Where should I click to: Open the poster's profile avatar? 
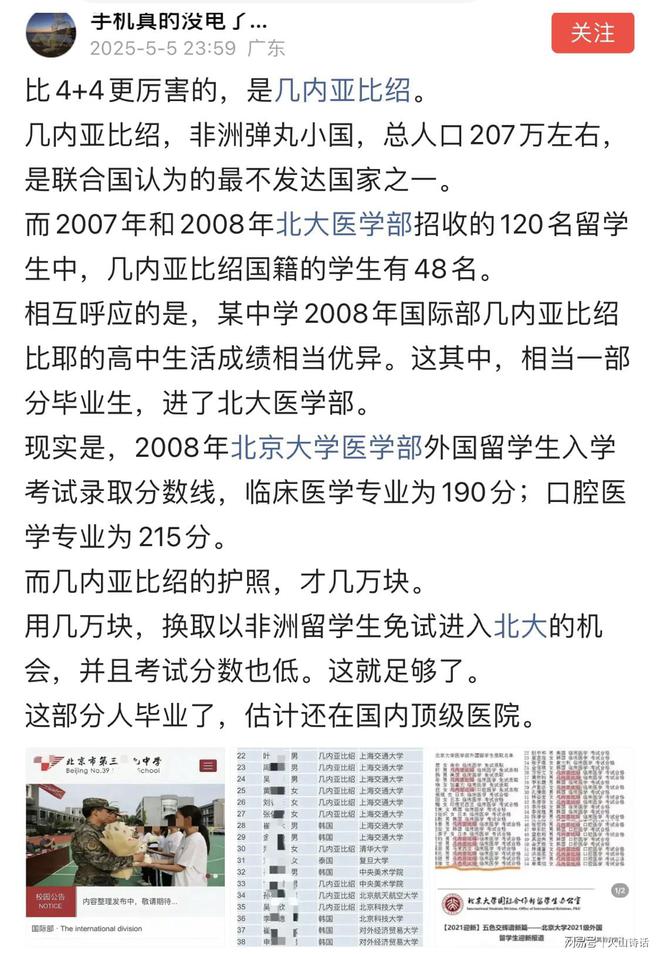51,34
